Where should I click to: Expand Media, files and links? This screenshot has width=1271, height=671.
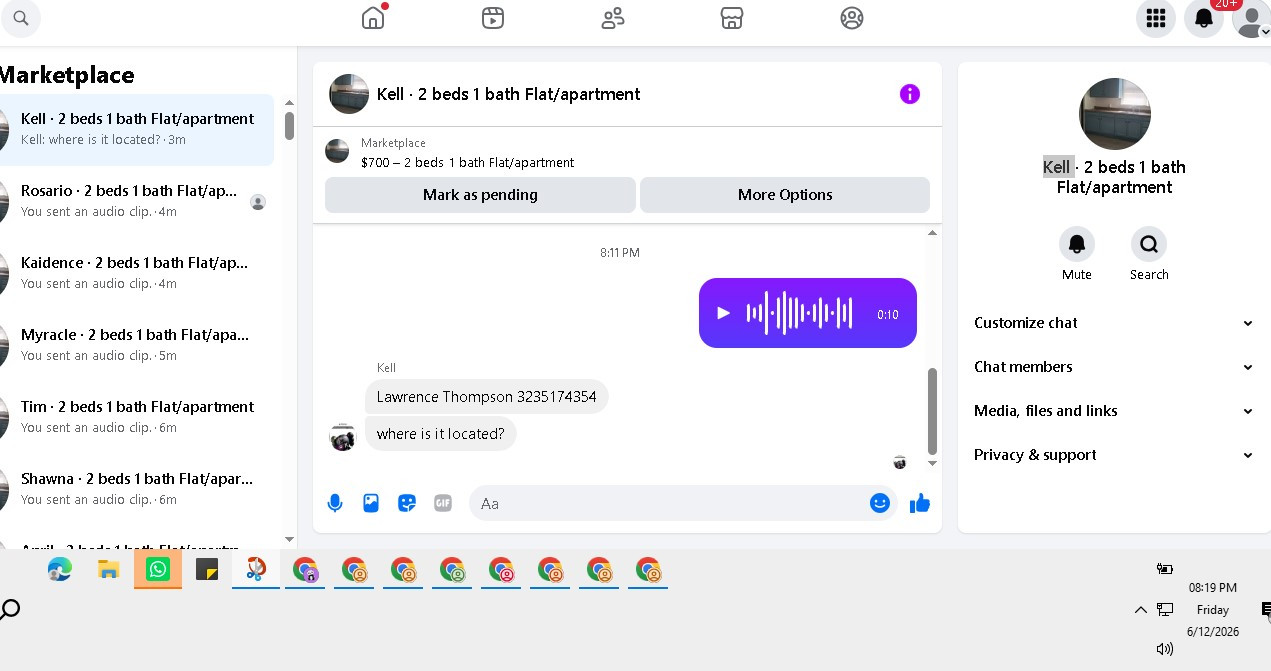[x=1114, y=411]
